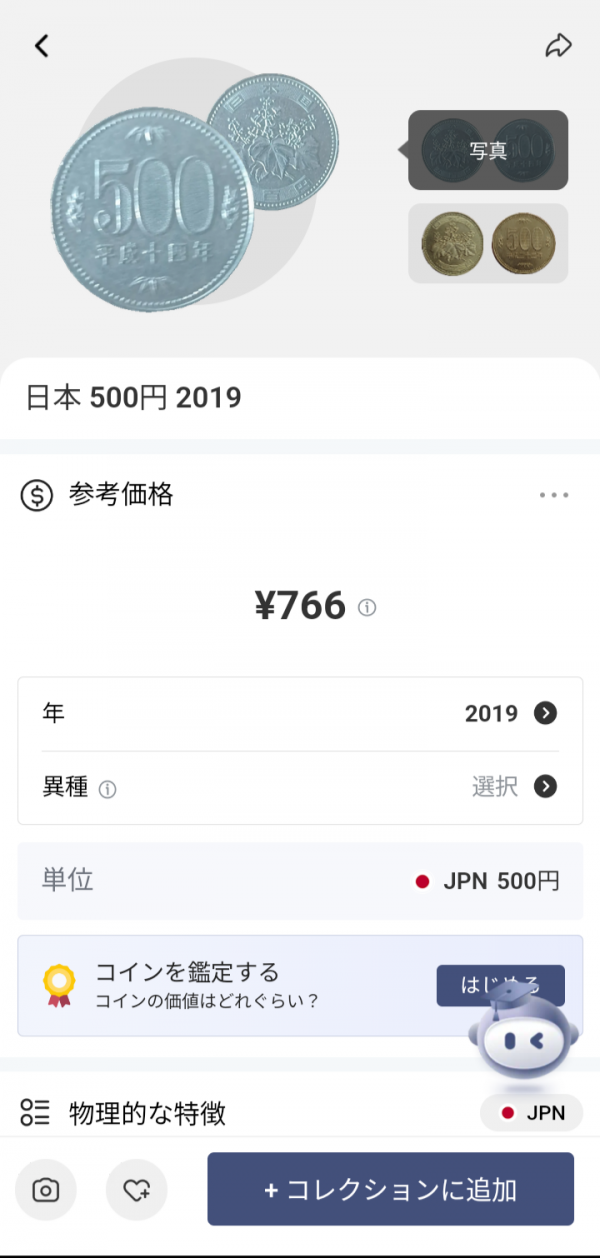Show info about 異種
Image resolution: width=600 pixels, height=1258 pixels.
point(108,789)
